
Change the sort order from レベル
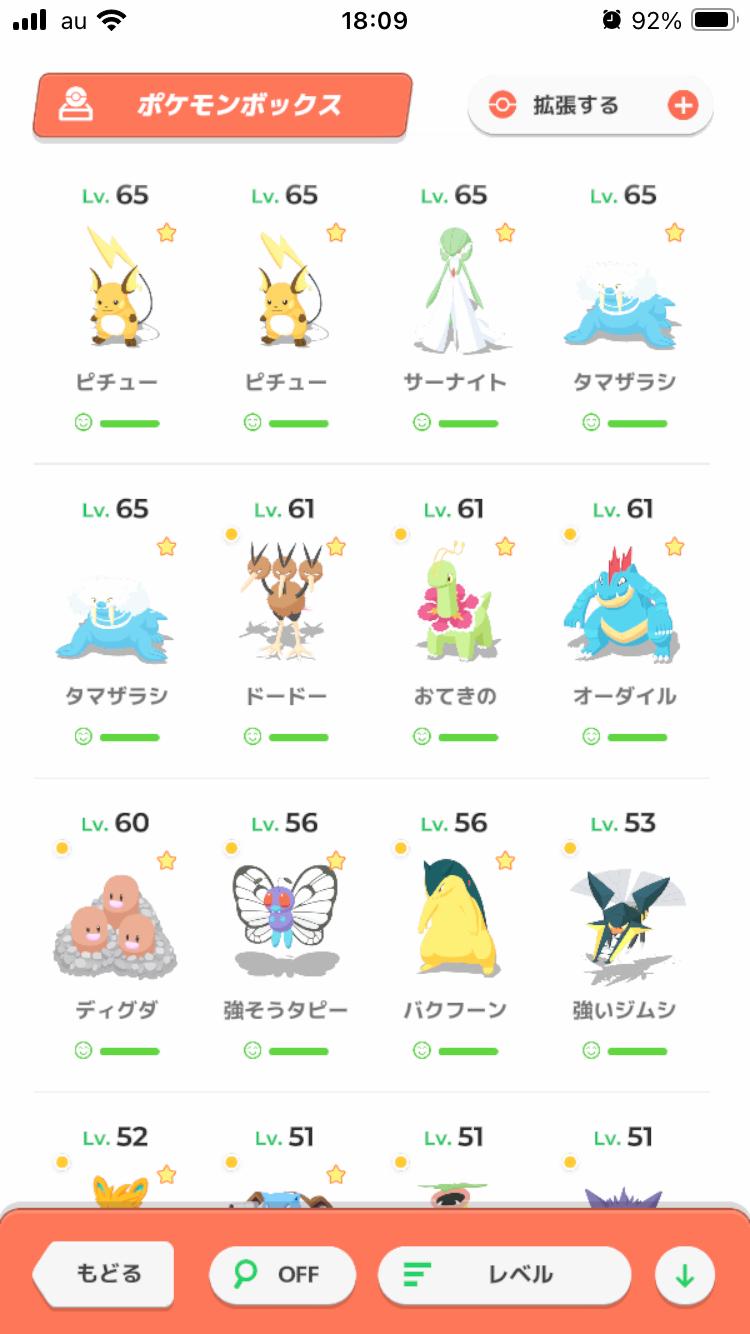[504, 1274]
